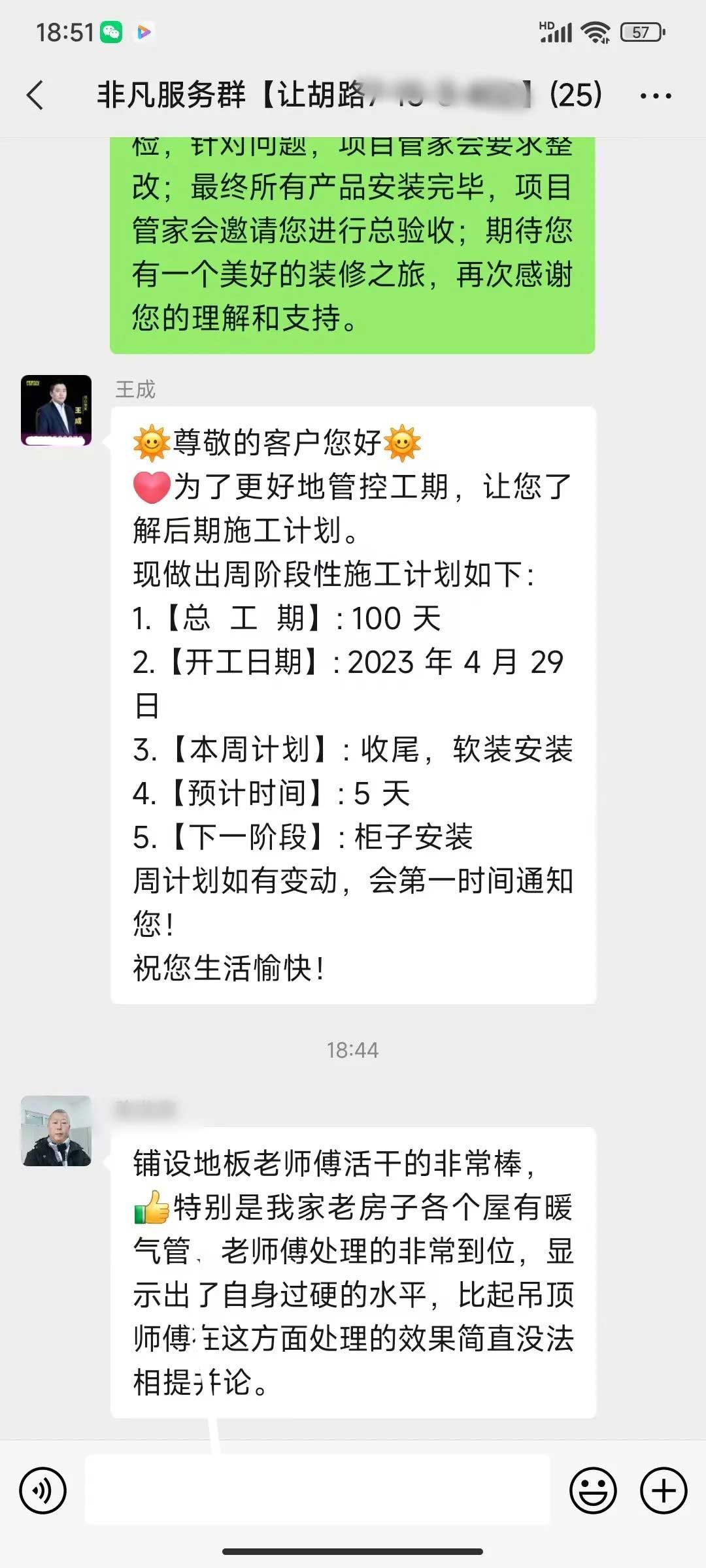Switch to voice message input
Image resolution: width=706 pixels, height=1568 pixels.
(x=43, y=1490)
